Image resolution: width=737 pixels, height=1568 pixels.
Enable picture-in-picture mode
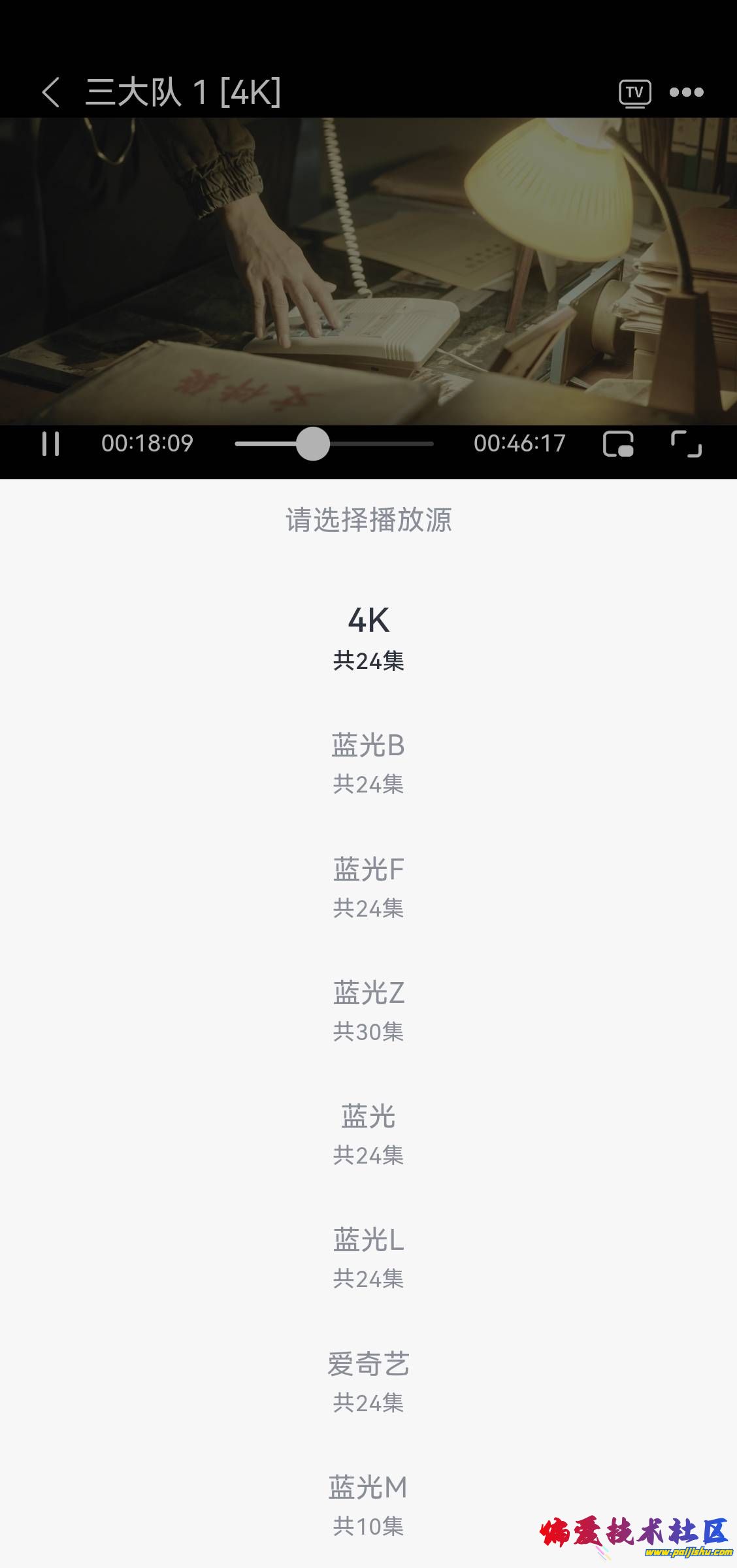point(618,443)
